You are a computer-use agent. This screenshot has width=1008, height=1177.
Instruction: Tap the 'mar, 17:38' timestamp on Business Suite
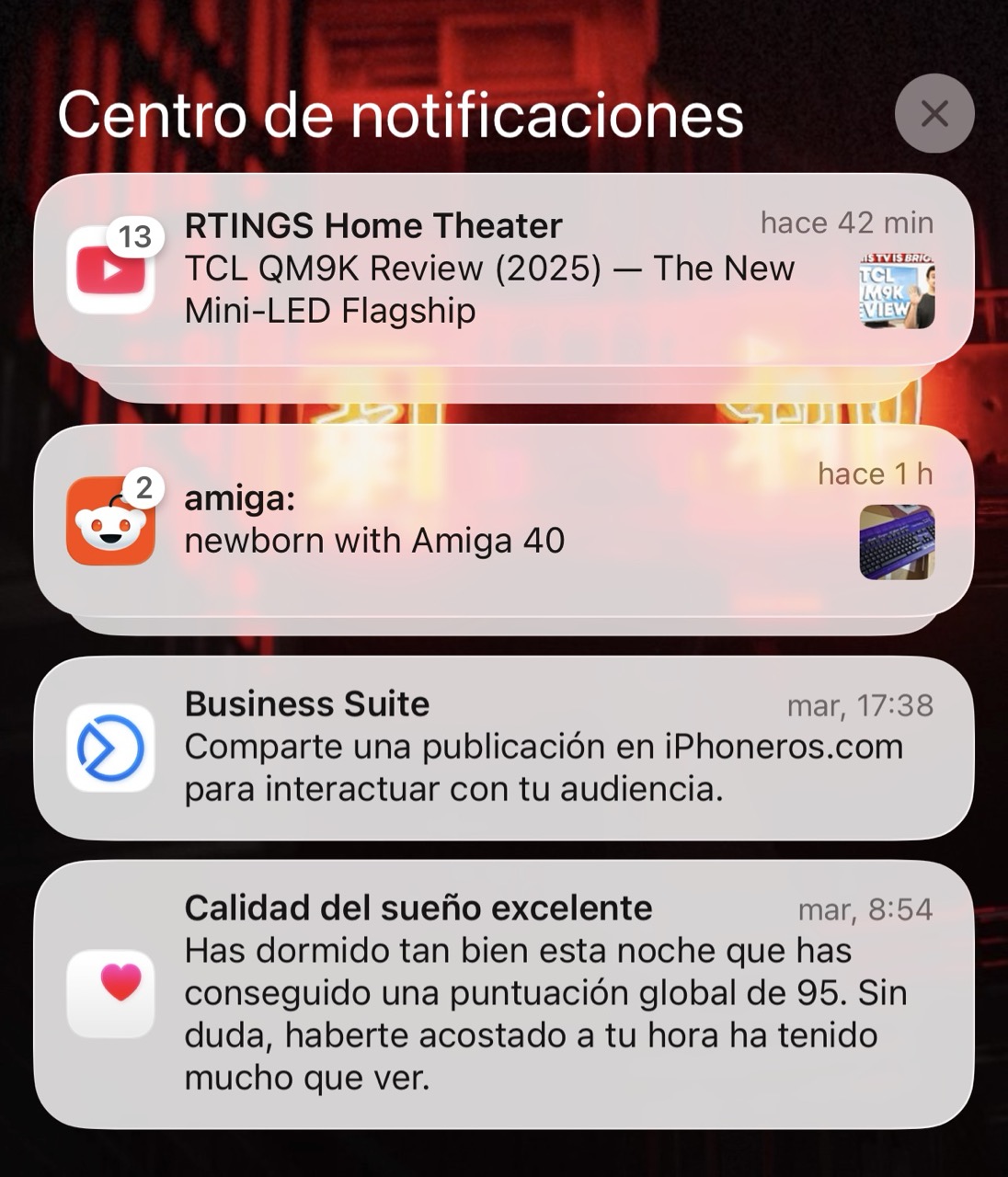[x=862, y=704]
